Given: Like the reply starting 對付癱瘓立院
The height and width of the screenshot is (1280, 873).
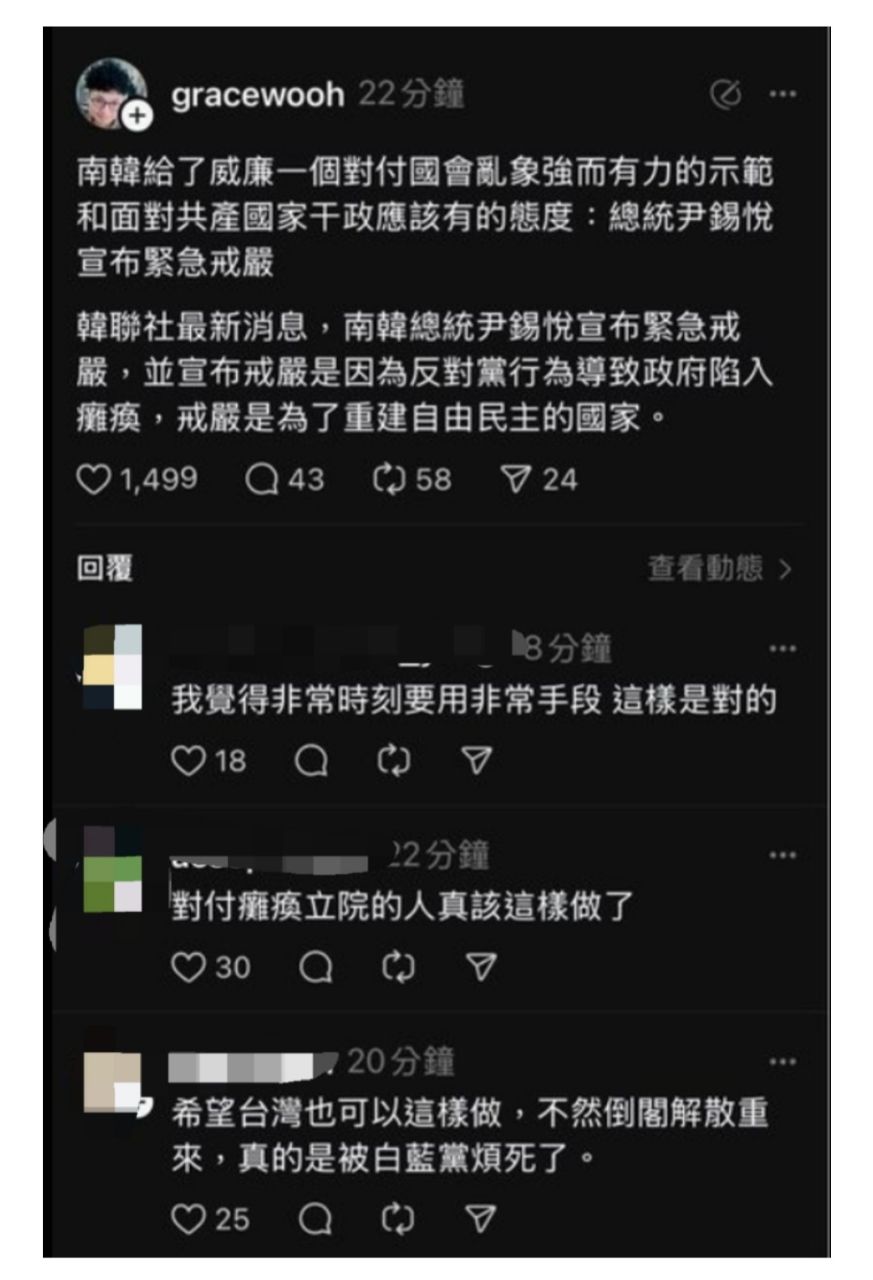Looking at the screenshot, I should [x=188, y=967].
